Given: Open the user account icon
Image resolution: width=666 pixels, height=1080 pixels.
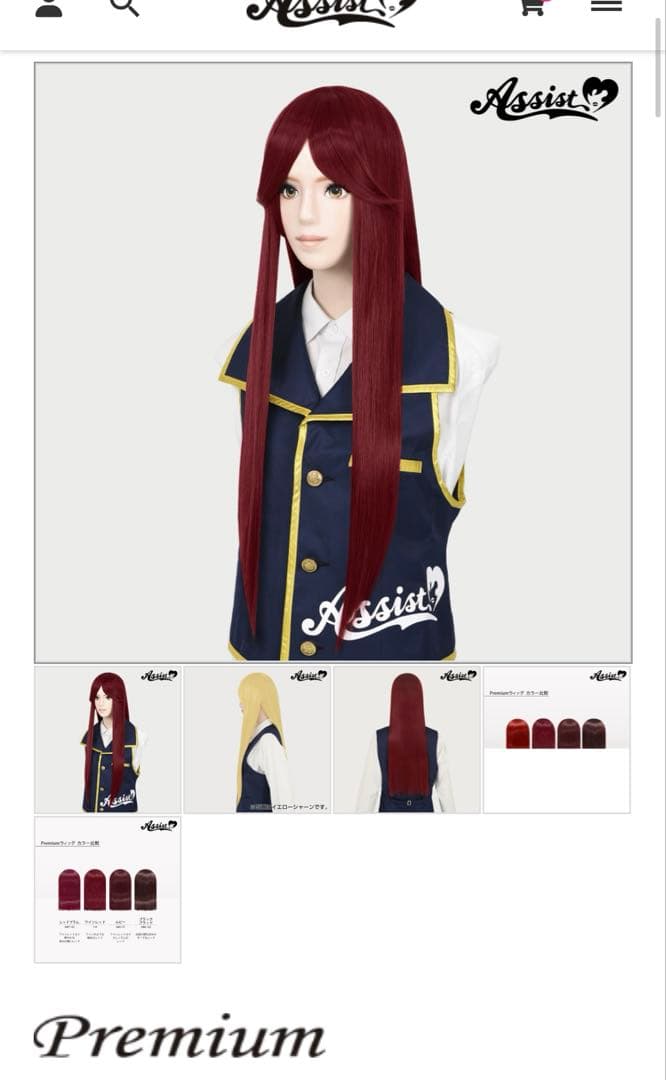Looking at the screenshot, I should tap(48, 8).
